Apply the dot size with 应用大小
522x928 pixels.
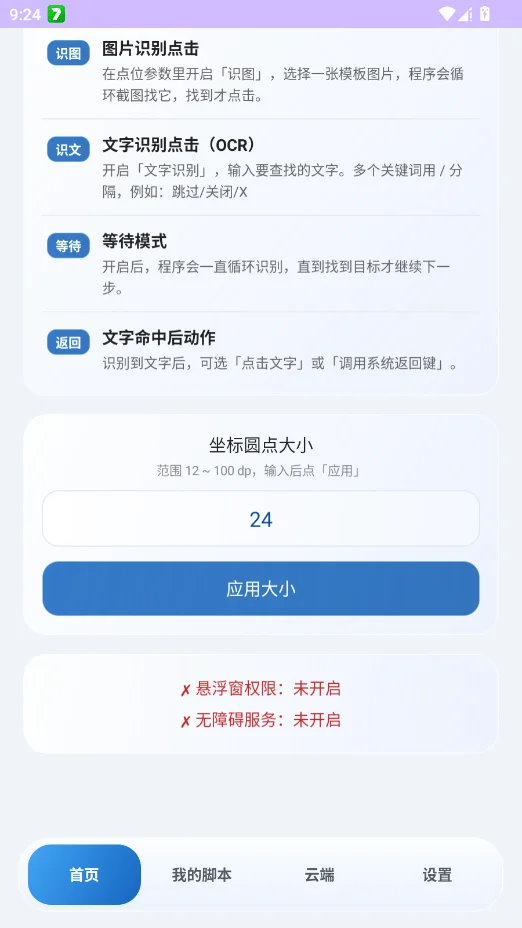point(260,589)
